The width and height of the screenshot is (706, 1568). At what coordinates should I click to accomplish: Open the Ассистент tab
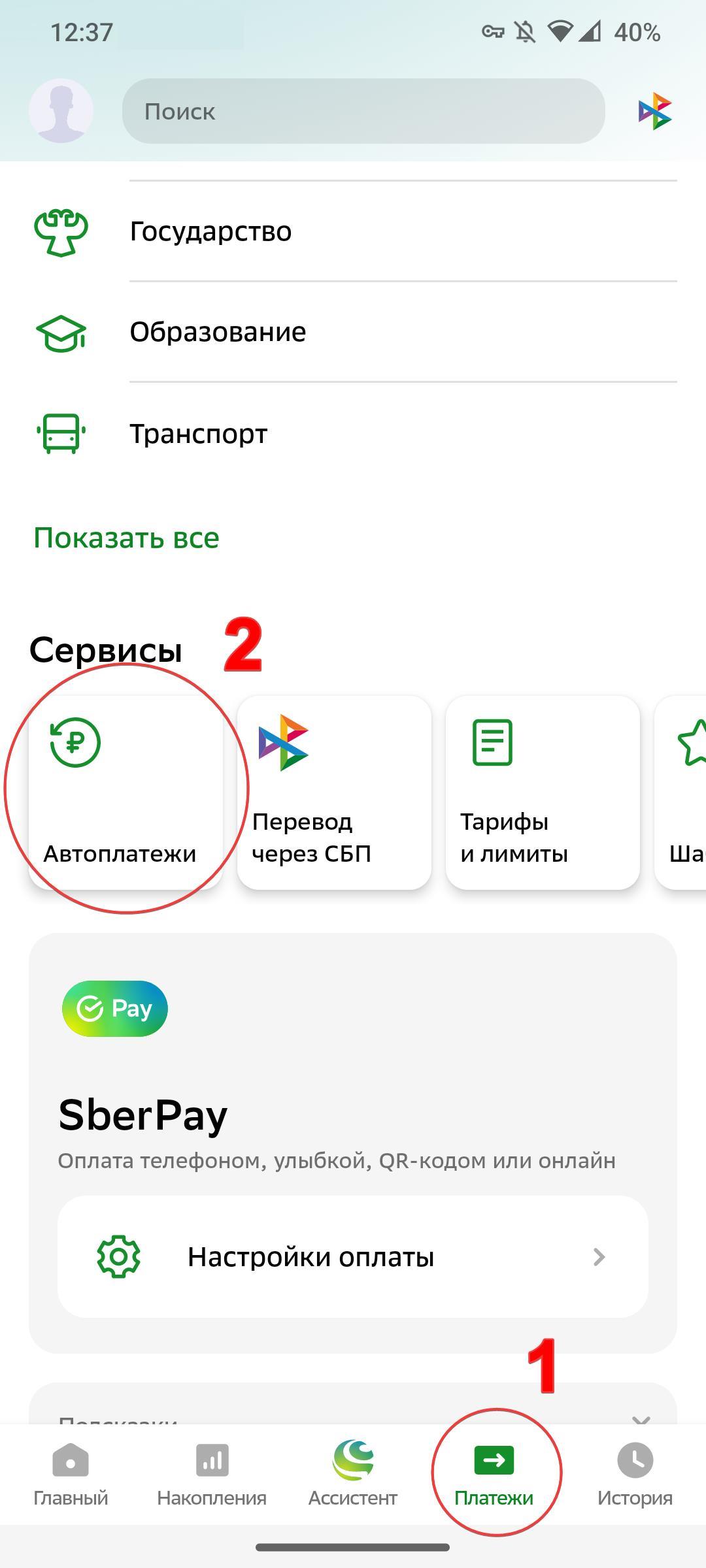(x=353, y=1475)
